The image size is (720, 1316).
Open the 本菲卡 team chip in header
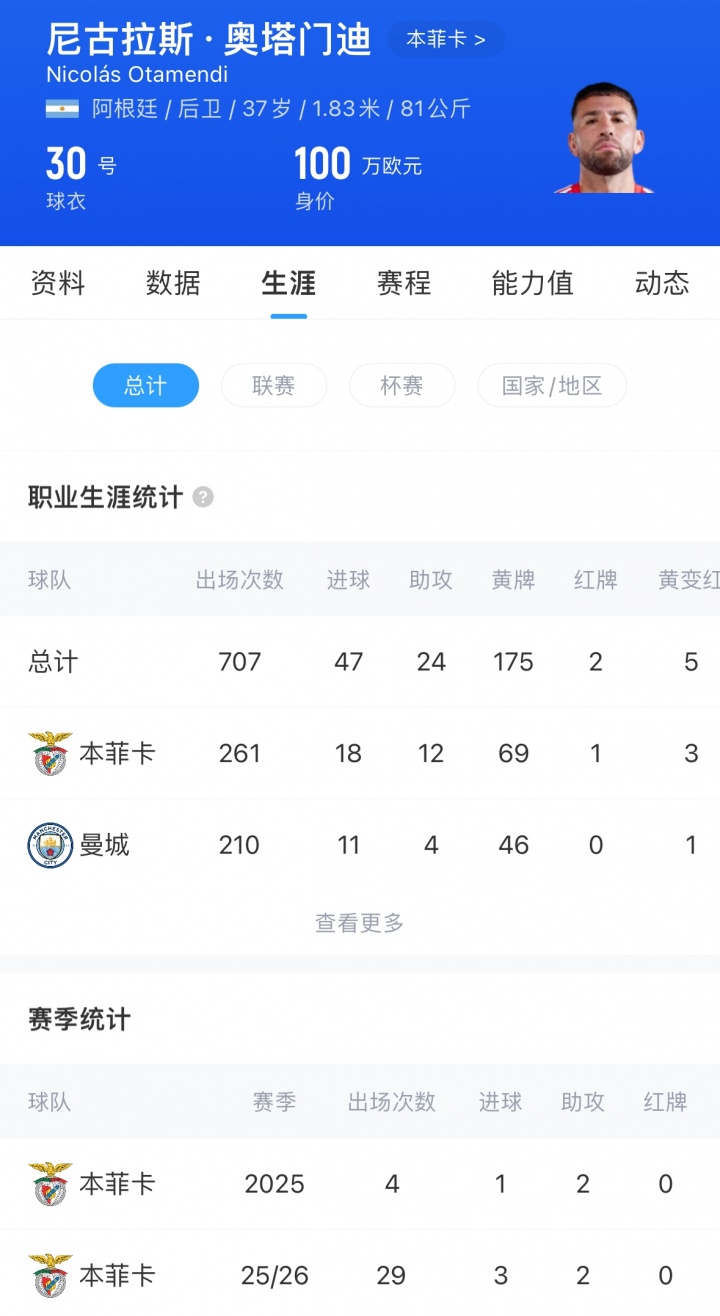click(446, 40)
